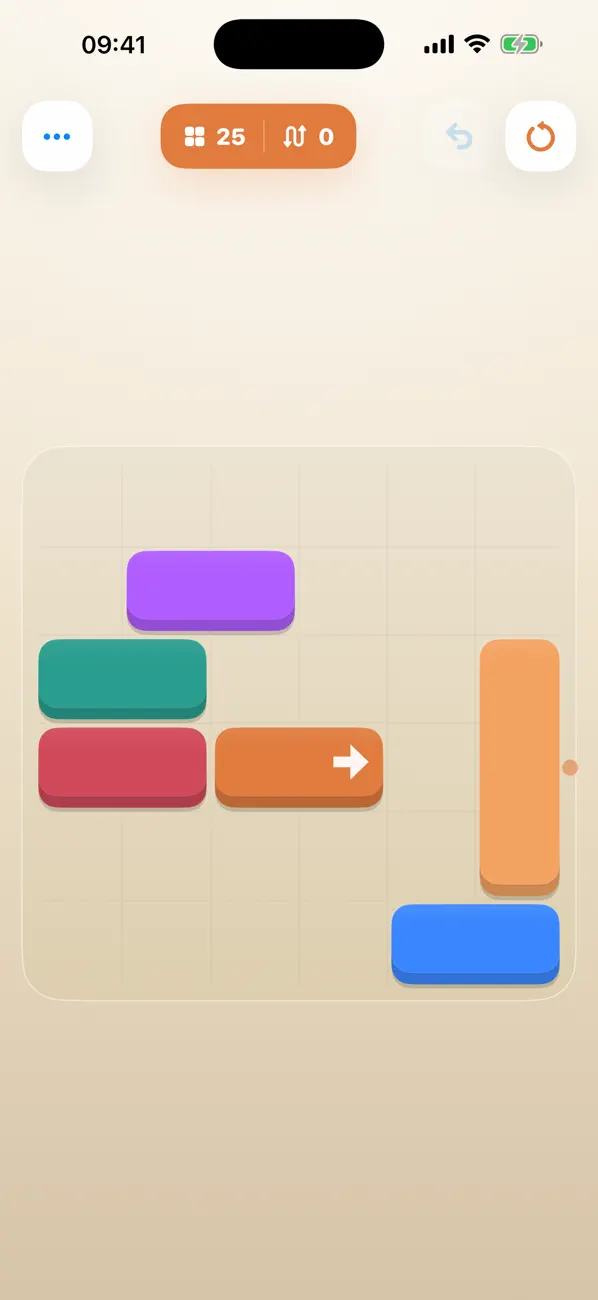Select the red block
The width and height of the screenshot is (598, 1300).
pyautogui.click(x=122, y=767)
